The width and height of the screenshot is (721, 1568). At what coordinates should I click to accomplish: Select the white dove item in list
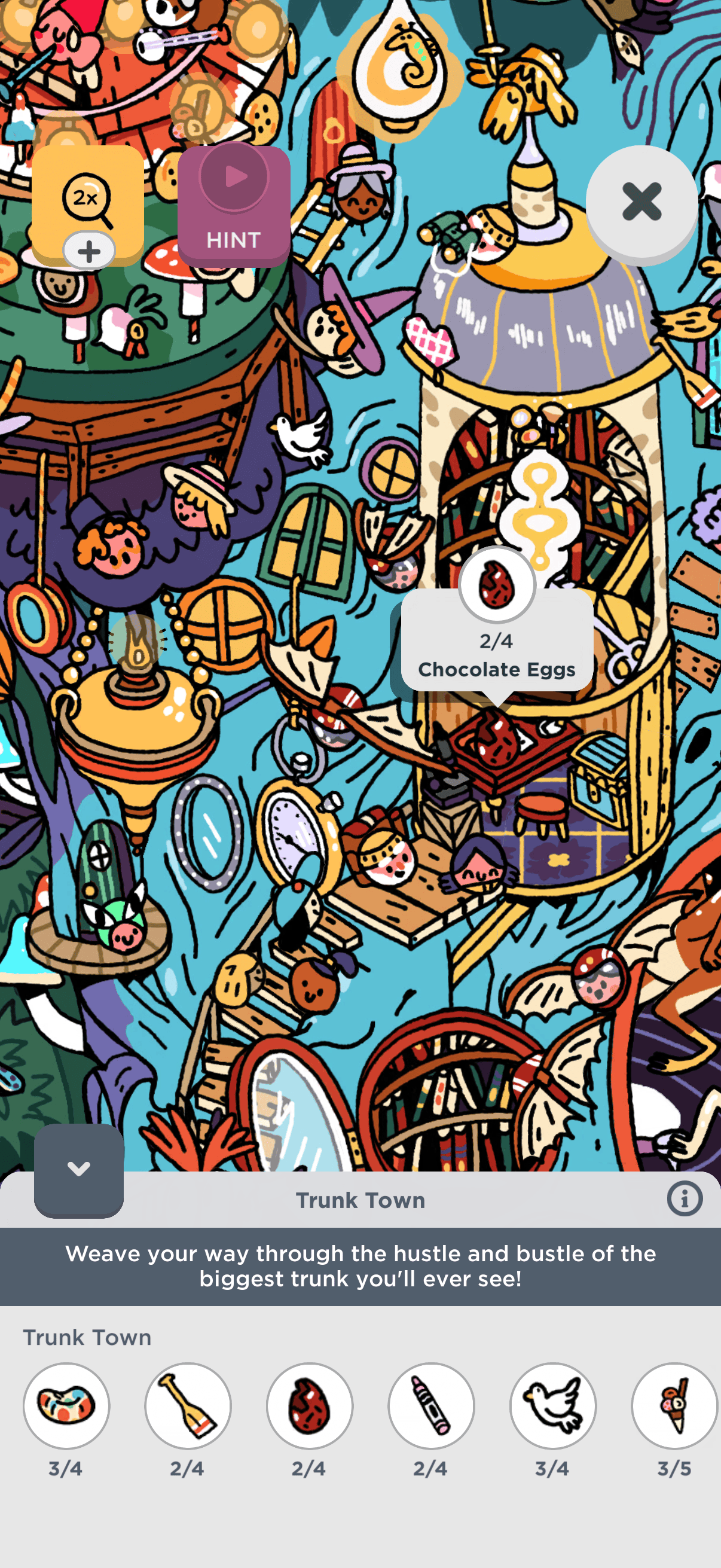(x=553, y=1406)
